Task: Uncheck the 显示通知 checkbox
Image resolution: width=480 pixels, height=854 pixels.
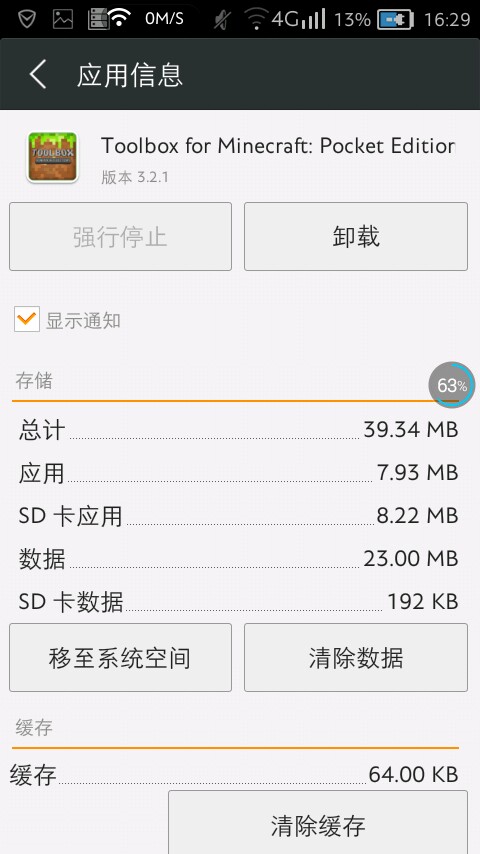Action: [x=27, y=320]
